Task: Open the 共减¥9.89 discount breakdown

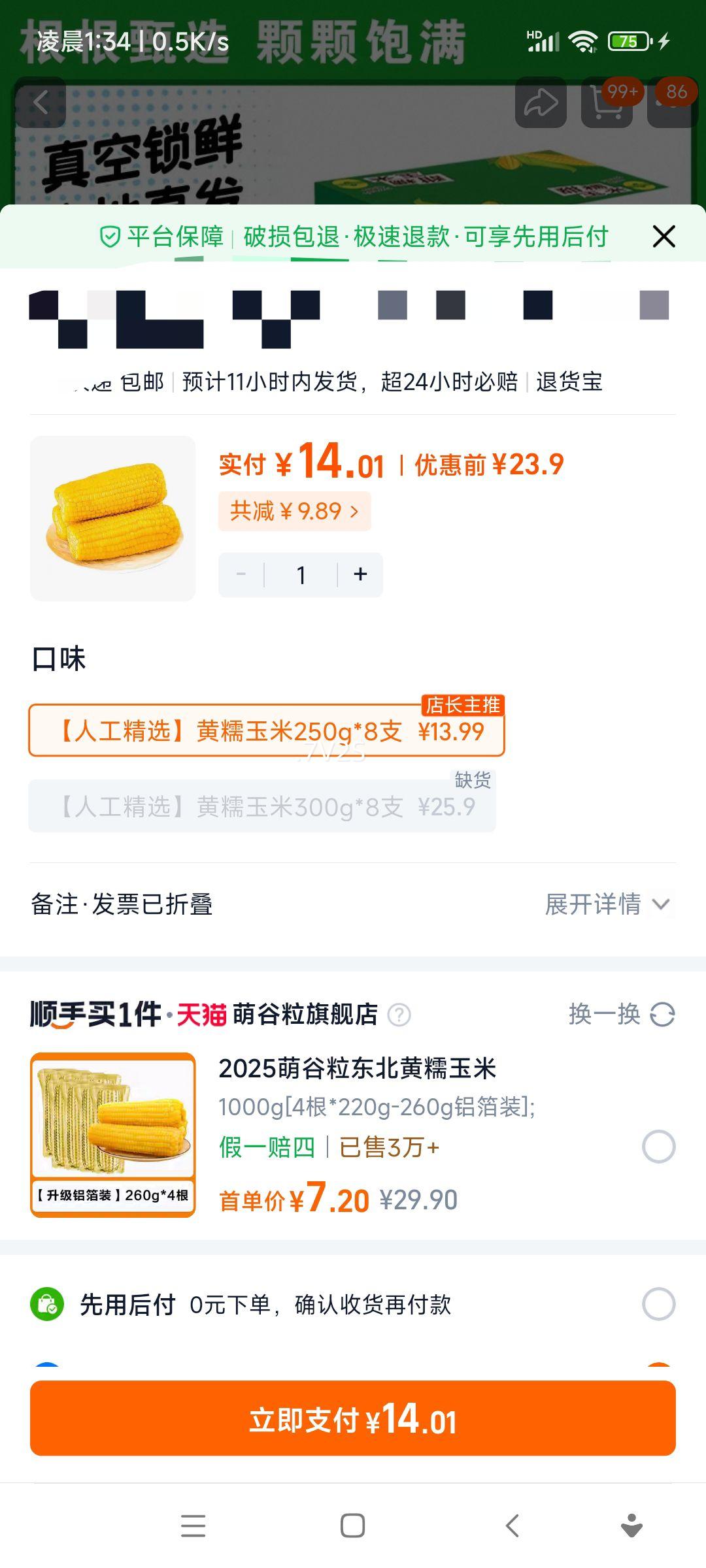Action: 295,512
